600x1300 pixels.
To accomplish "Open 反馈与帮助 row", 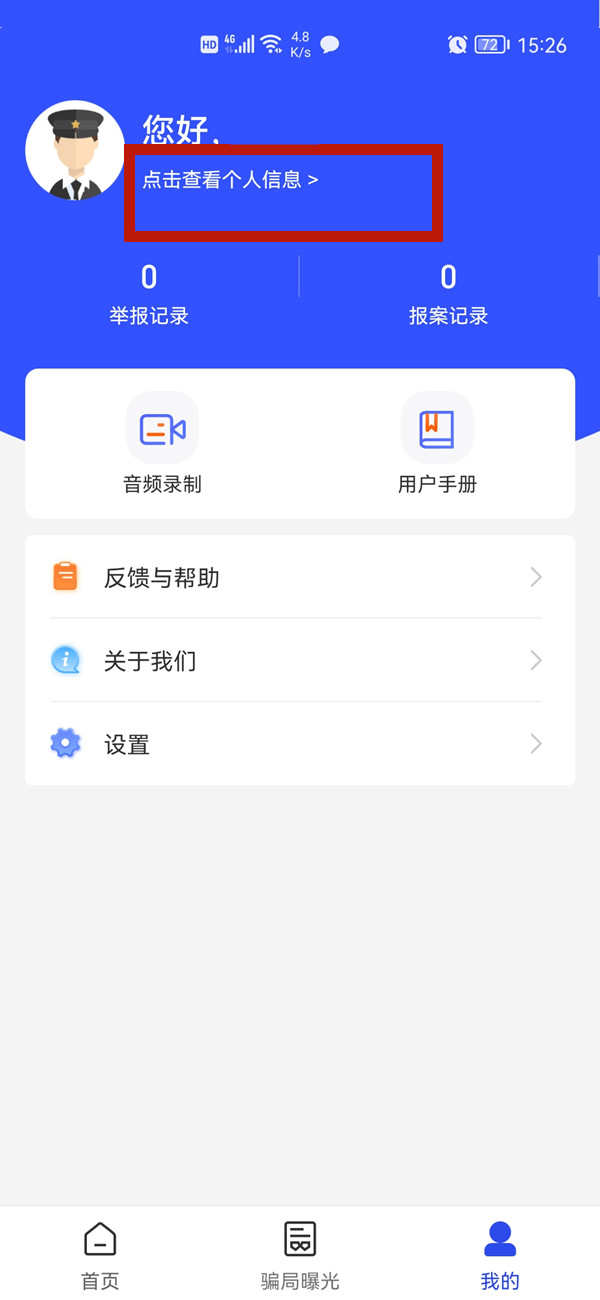I will pos(300,577).
